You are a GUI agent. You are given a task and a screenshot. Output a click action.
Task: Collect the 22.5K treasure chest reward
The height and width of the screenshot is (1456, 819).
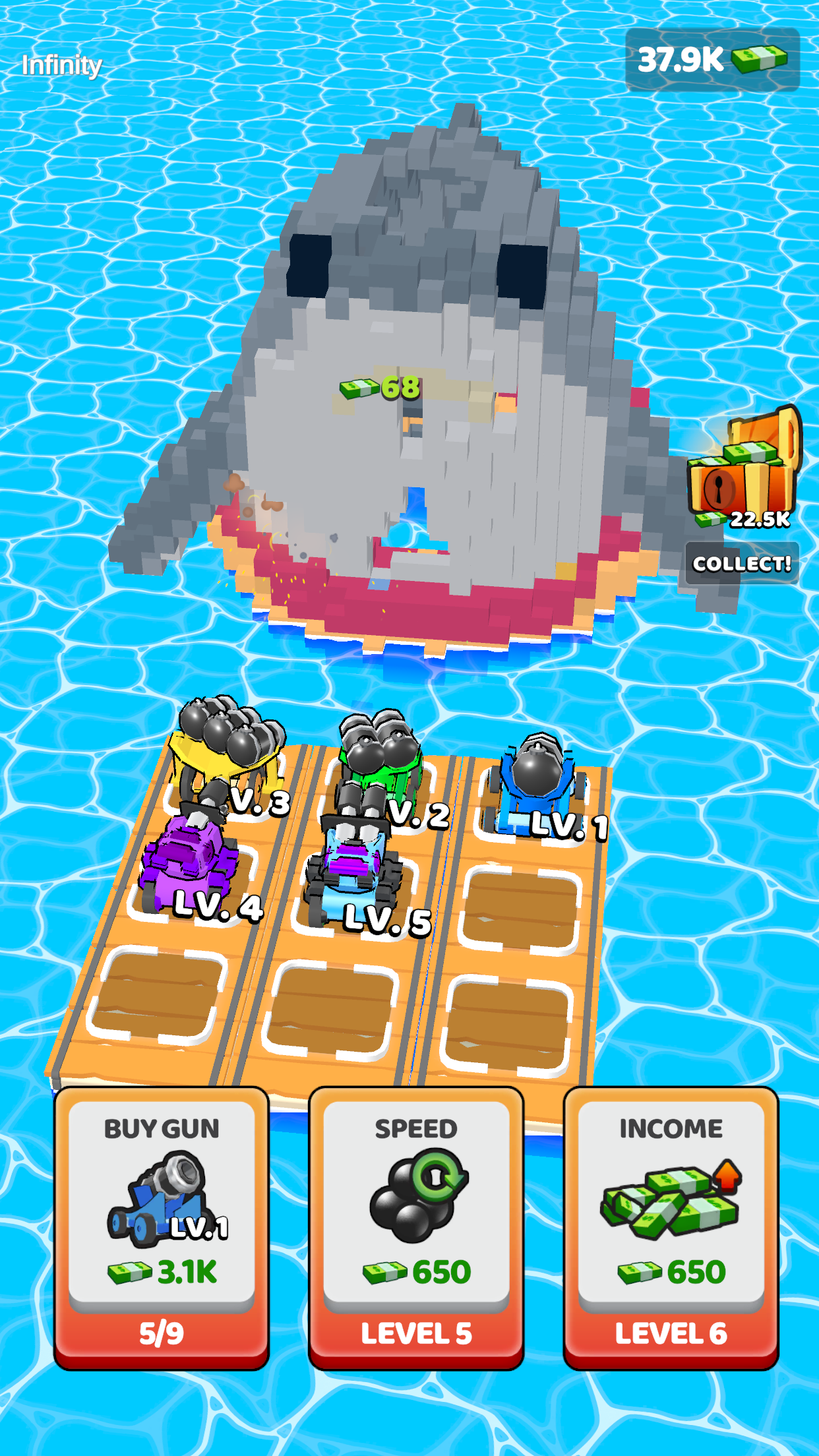[x=742, y=562]
